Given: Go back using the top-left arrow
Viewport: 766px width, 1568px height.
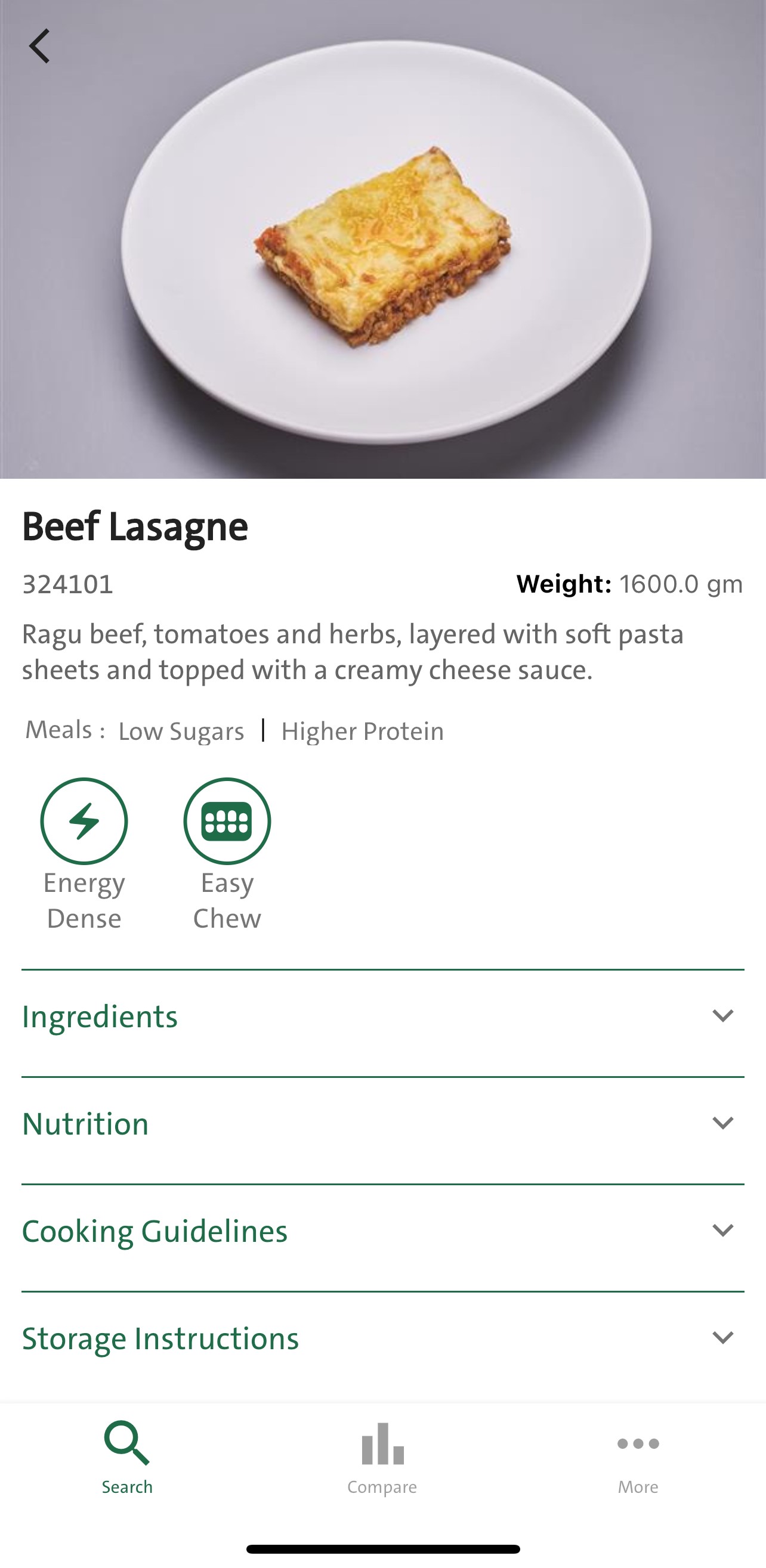Looking at the screenshot, I should click(x=39, y=47).
